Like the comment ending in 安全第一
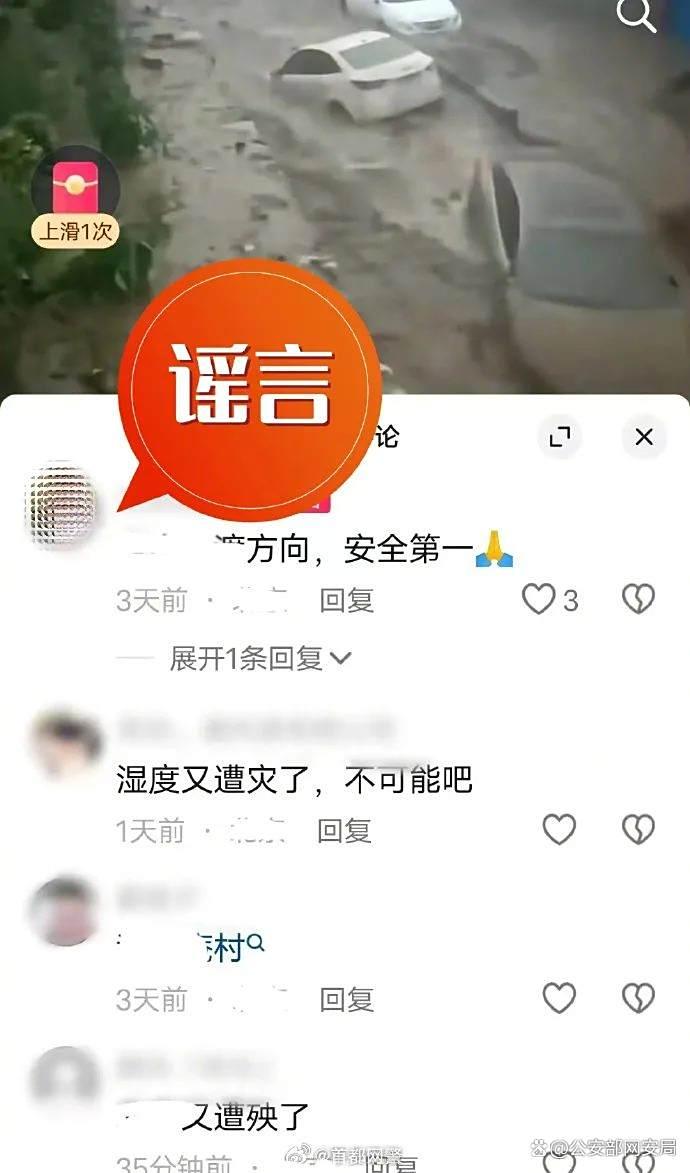This screenshot has height=1173, width=690. [539, 600]
